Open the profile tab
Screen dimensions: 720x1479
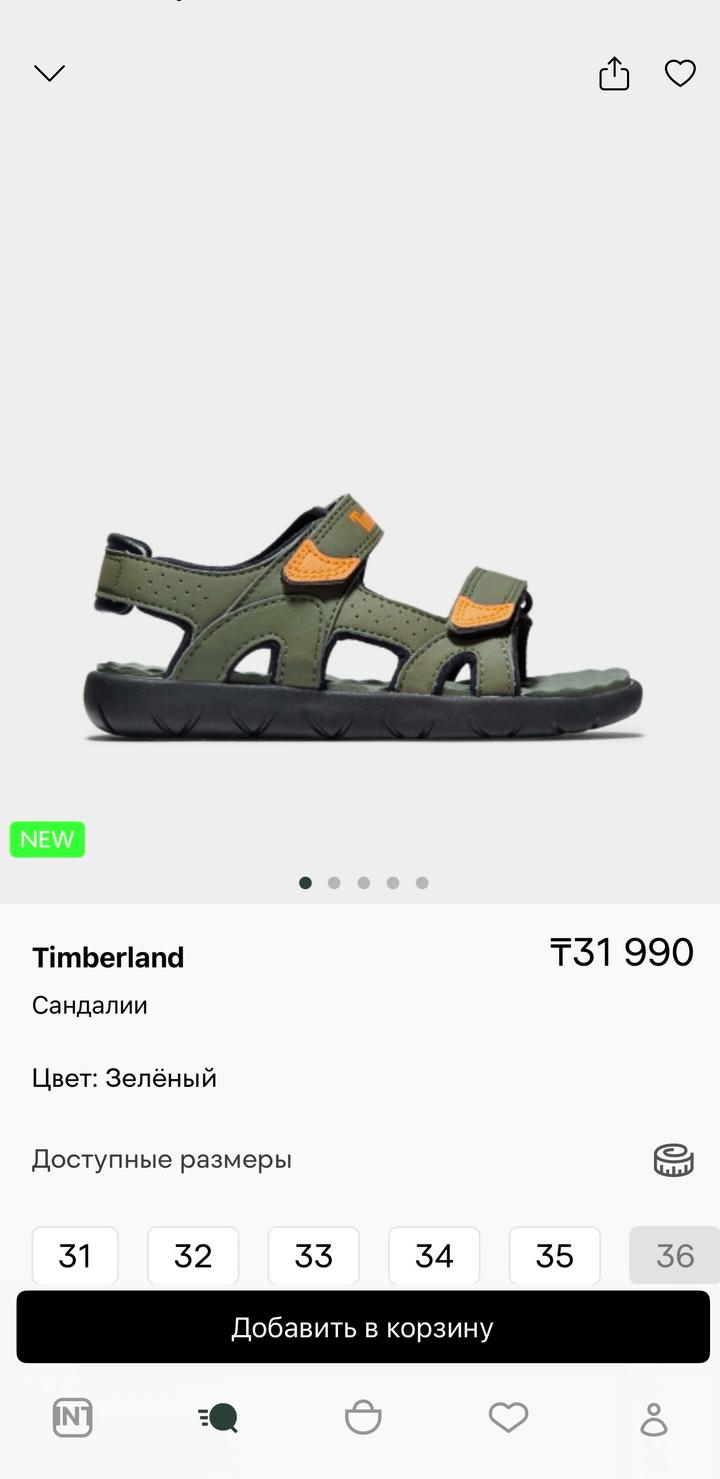(x=653, y=1417)
